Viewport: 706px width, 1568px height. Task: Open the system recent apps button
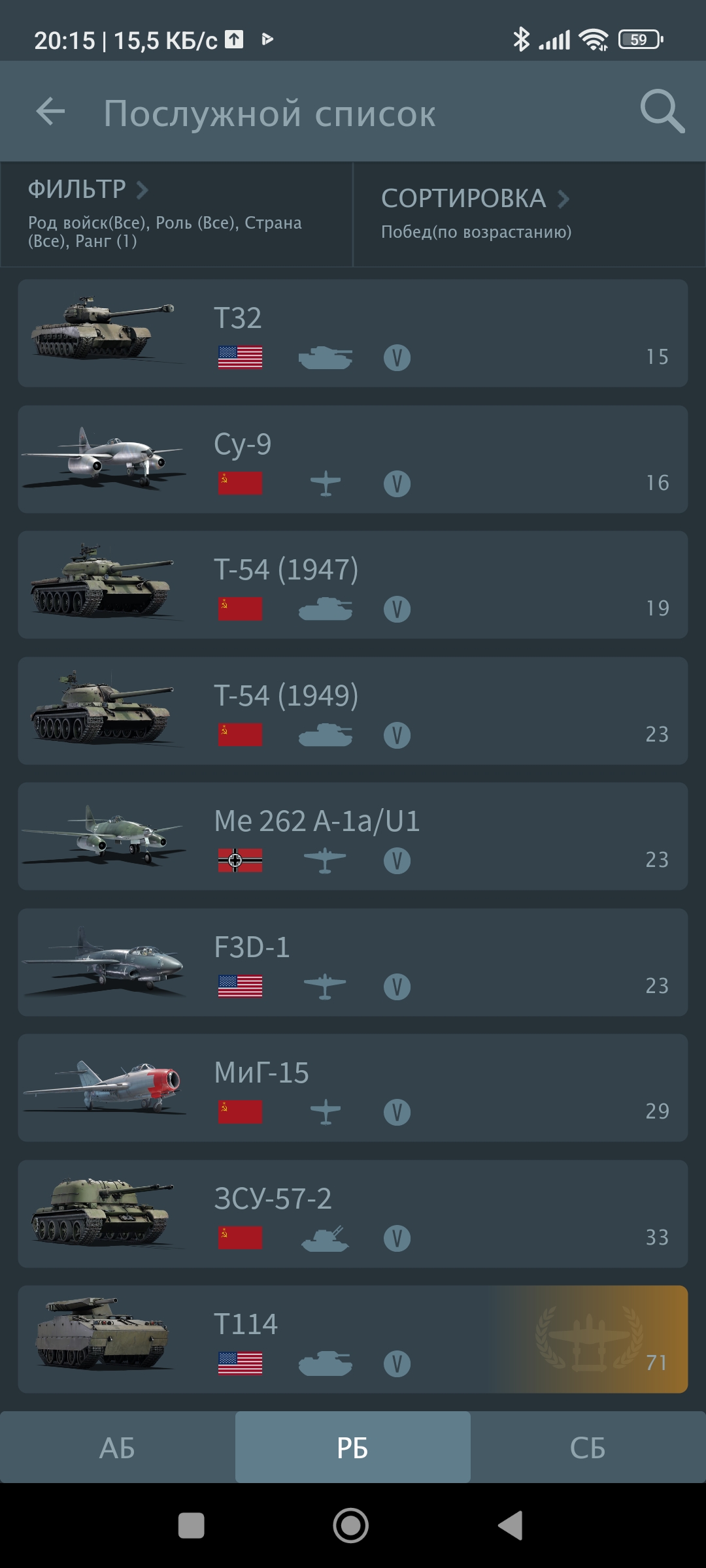[x=191, y=1526]
